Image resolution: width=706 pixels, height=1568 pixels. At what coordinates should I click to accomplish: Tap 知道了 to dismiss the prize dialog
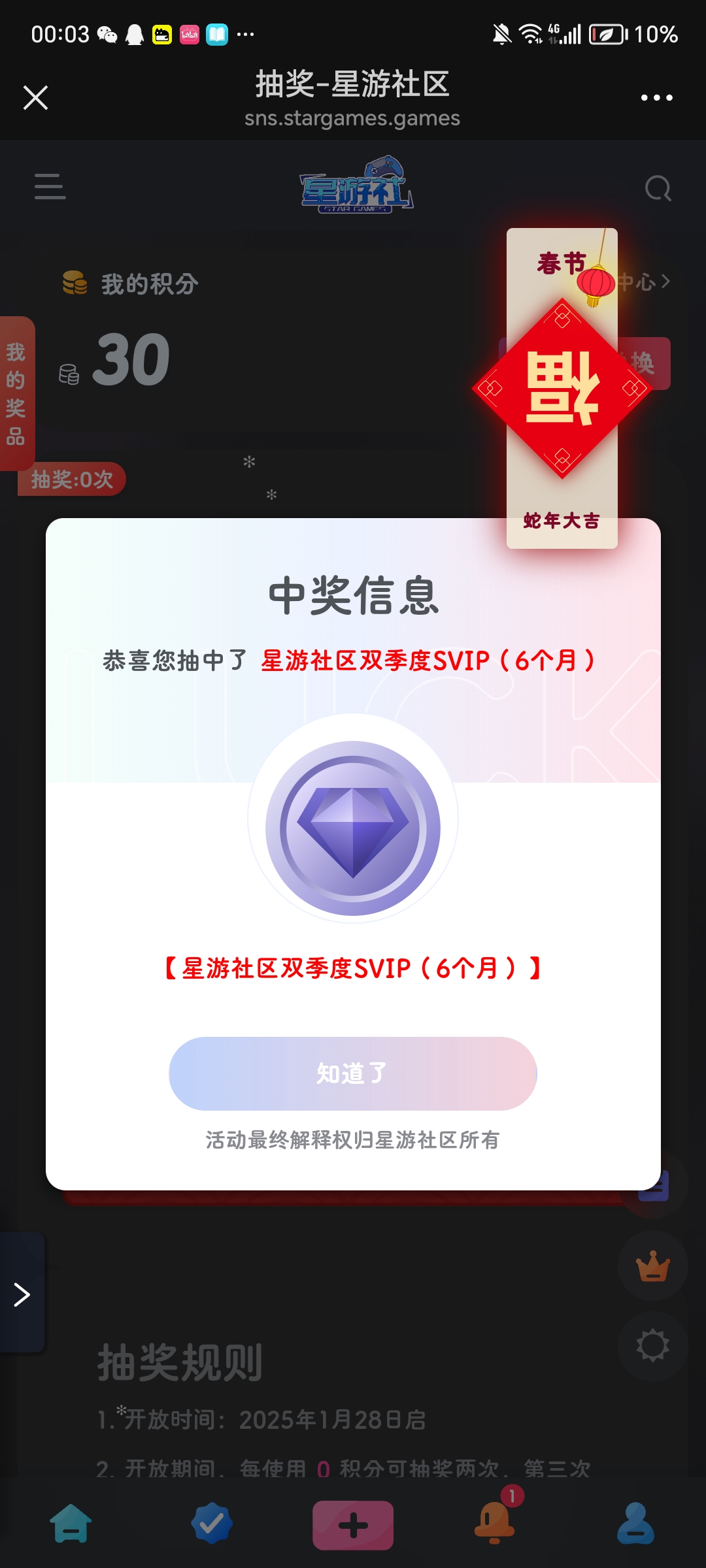click(353, 1073)
